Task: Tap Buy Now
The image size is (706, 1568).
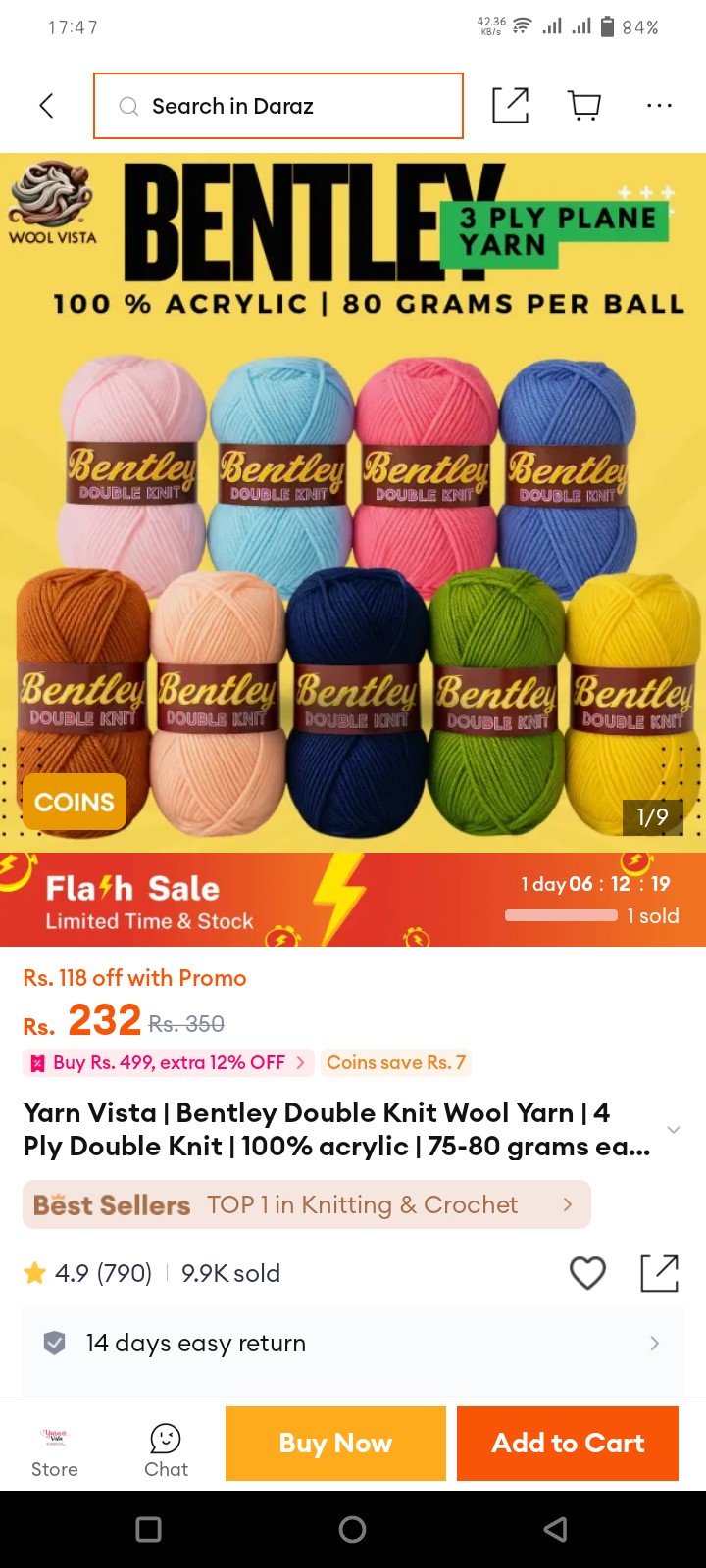Action: [335, 1444]
